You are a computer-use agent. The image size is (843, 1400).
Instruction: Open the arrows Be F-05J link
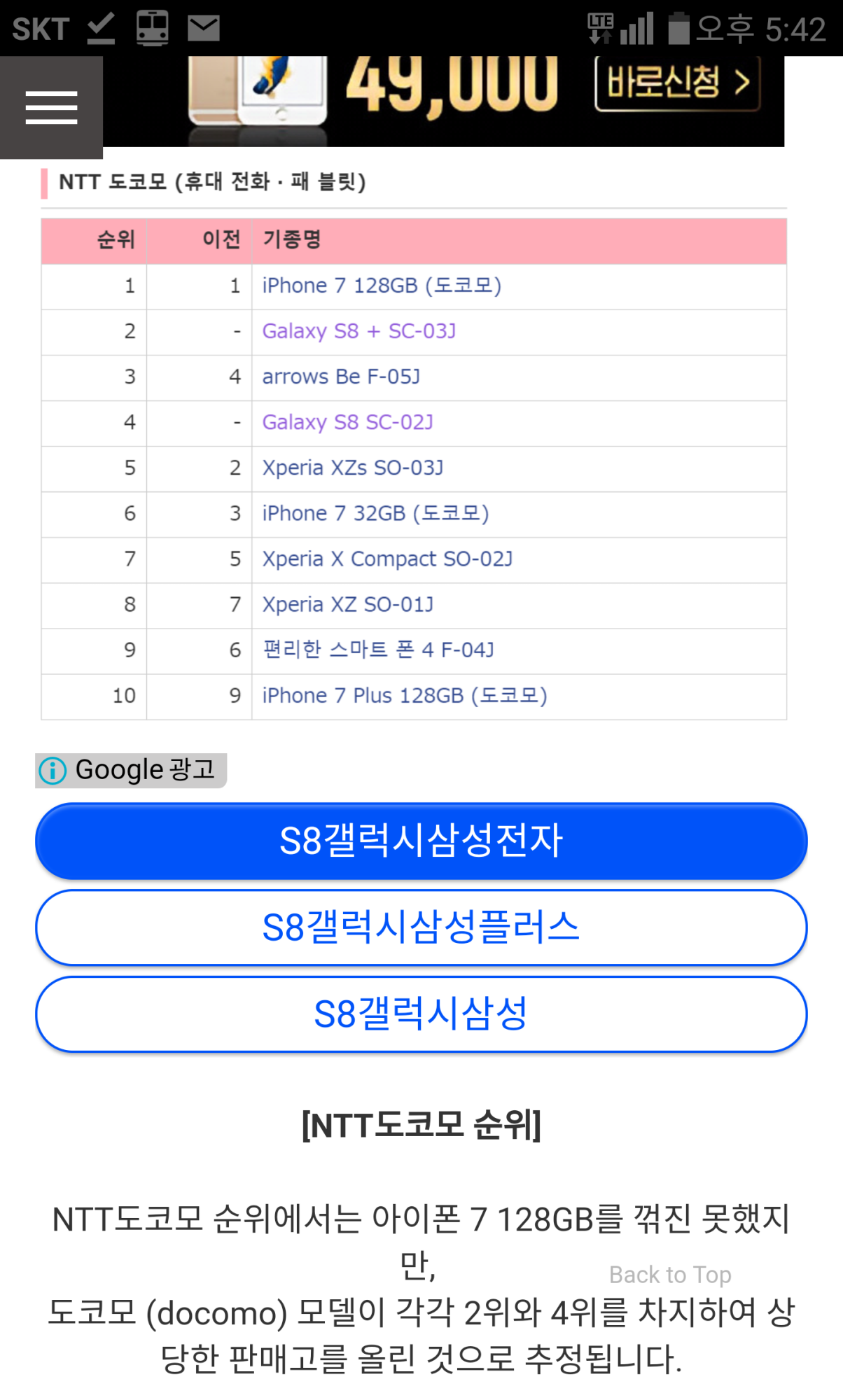[x=341, y=377]
